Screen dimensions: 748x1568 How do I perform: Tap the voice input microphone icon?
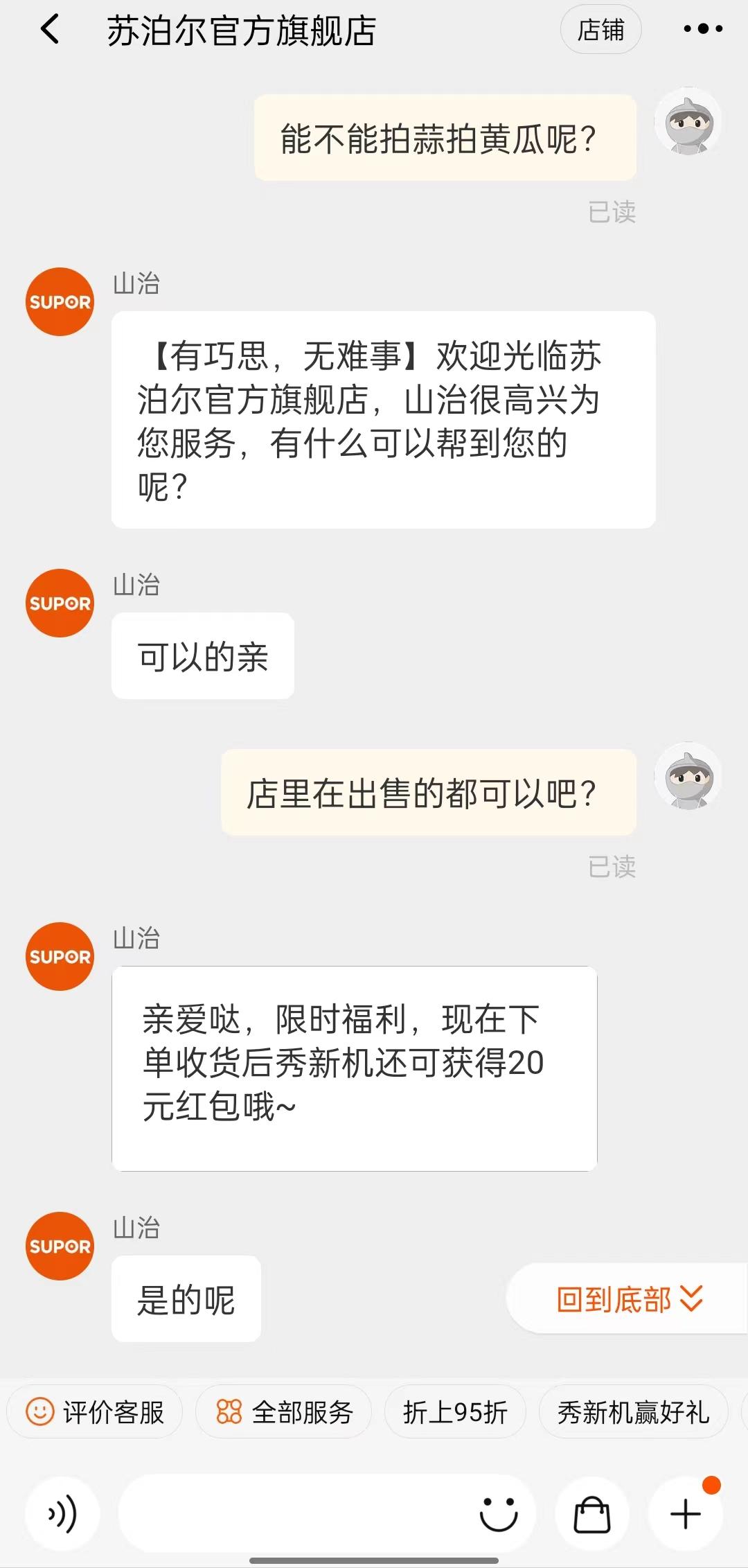click(62, 1514)
